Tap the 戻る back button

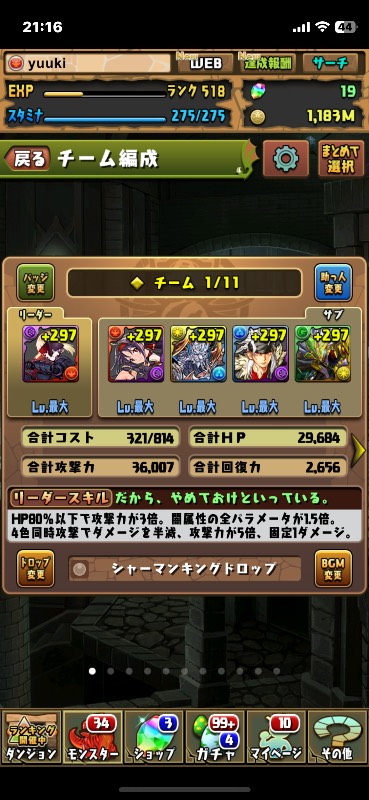coord(28,159)
